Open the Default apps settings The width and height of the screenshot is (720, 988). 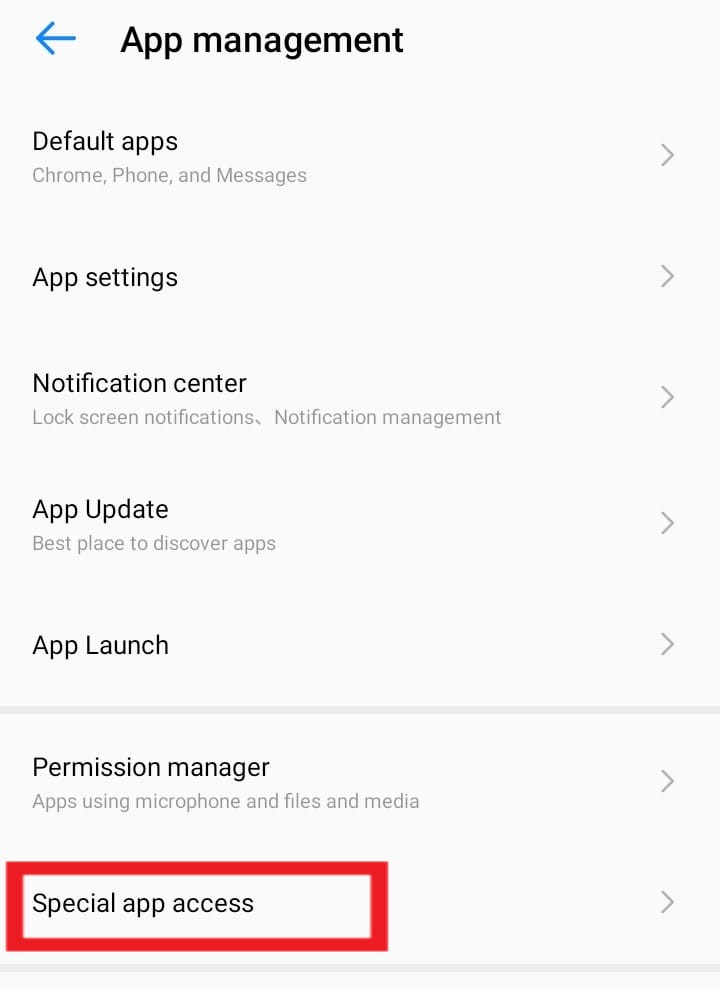[x=104, y=141]
